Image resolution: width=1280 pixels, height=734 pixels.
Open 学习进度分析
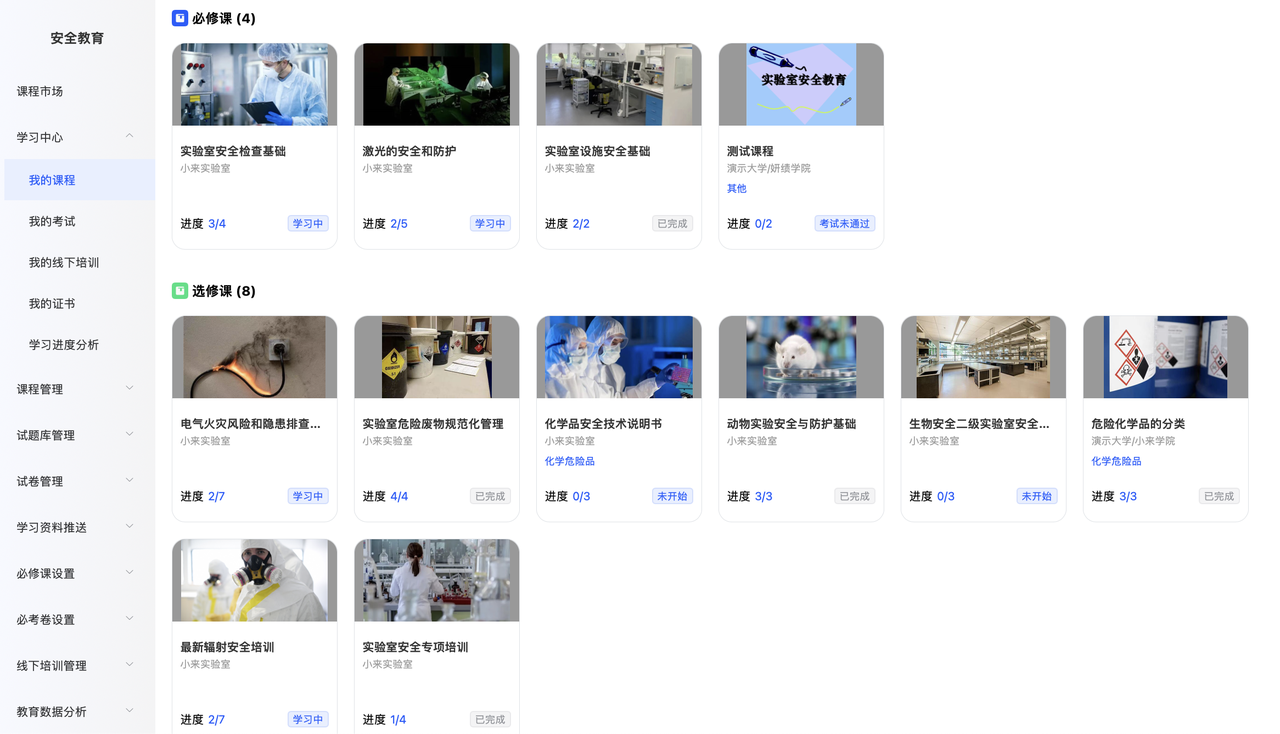click(x=64, y=344)
